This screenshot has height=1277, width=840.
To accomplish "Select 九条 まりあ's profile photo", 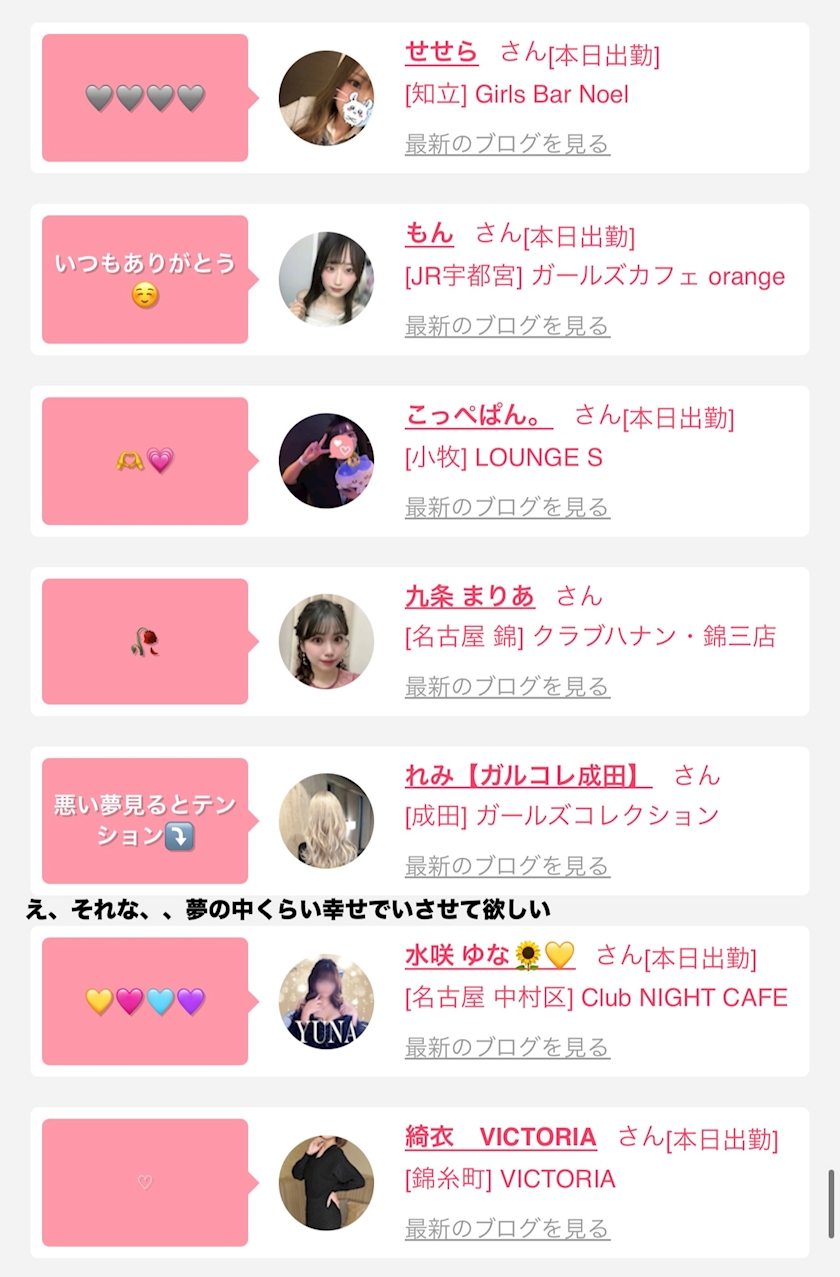I will 326,641.
